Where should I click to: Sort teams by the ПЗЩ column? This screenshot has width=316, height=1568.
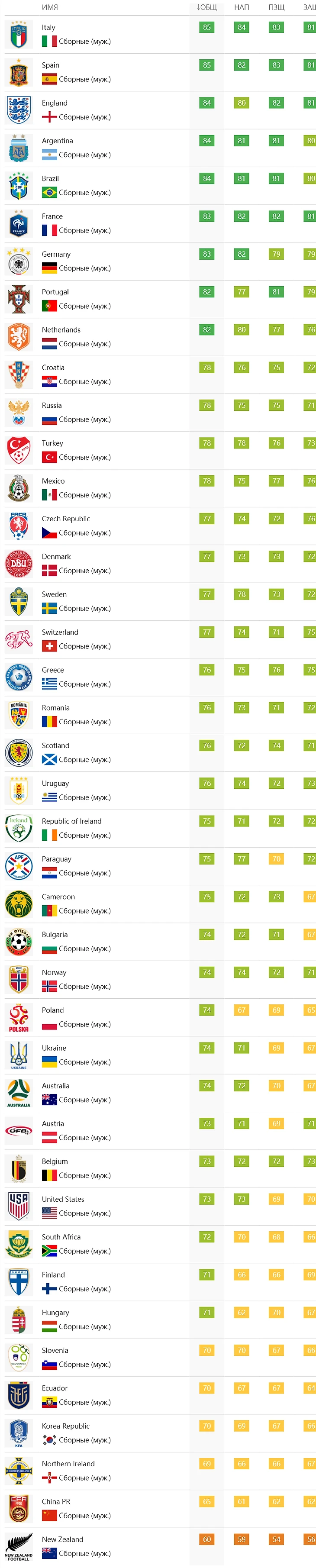(277, 7)
